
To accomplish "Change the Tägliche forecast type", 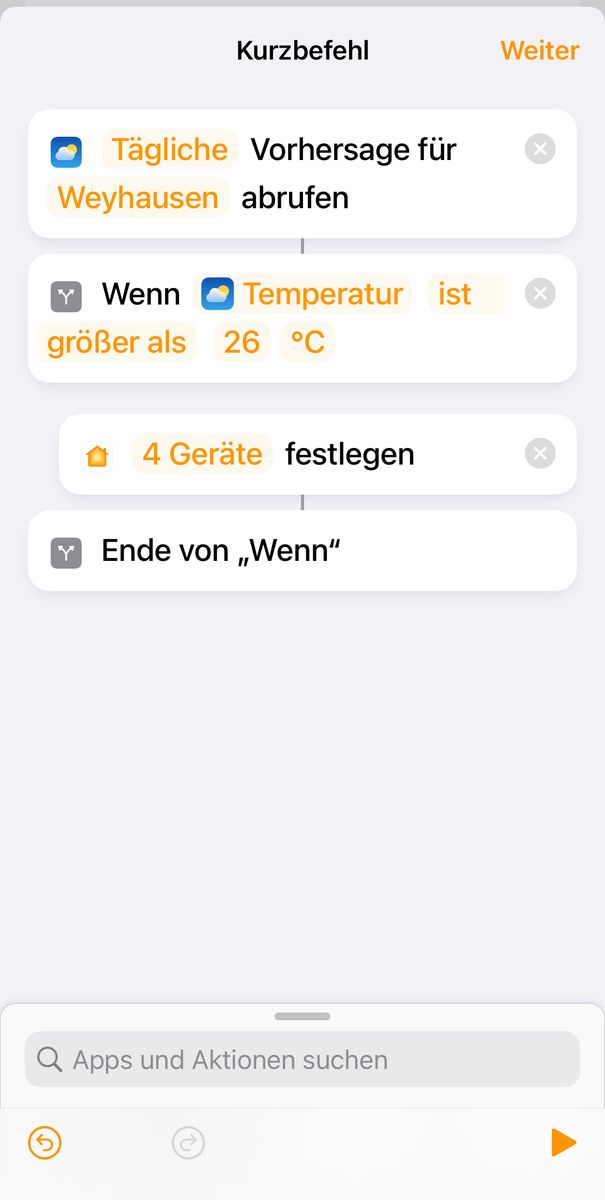I will tap(169, 150).
